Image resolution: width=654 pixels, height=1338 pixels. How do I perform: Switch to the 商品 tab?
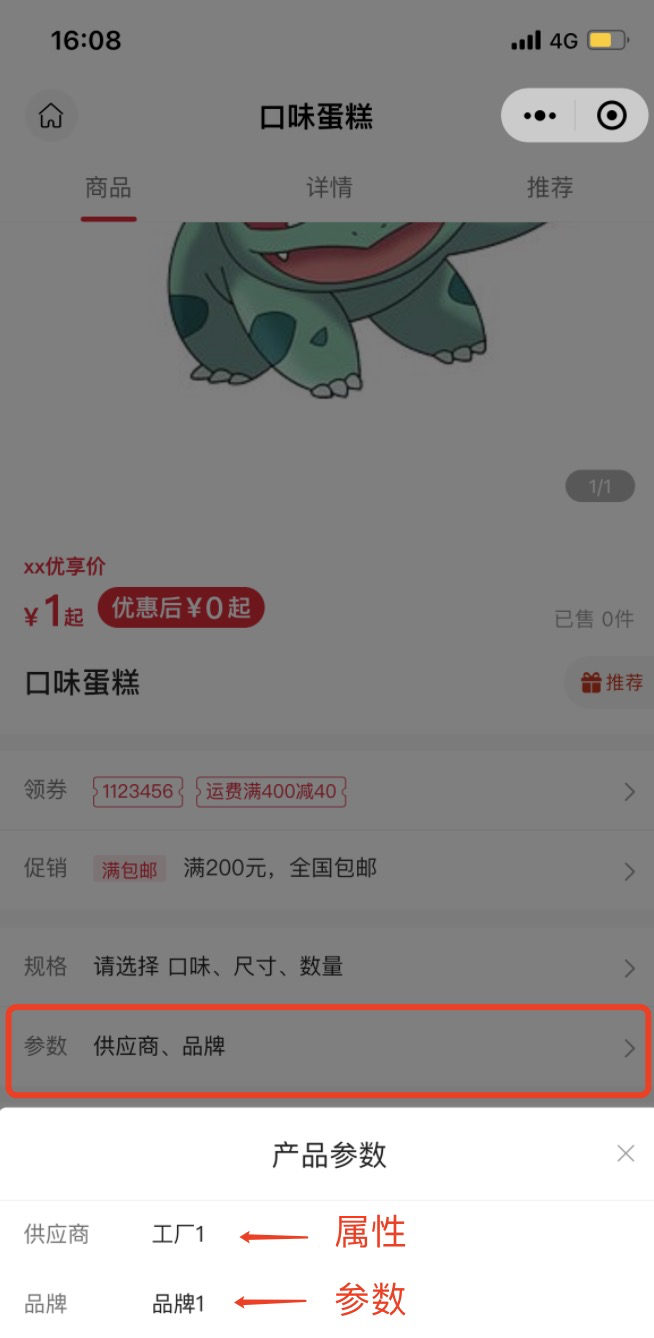[108, 188]
